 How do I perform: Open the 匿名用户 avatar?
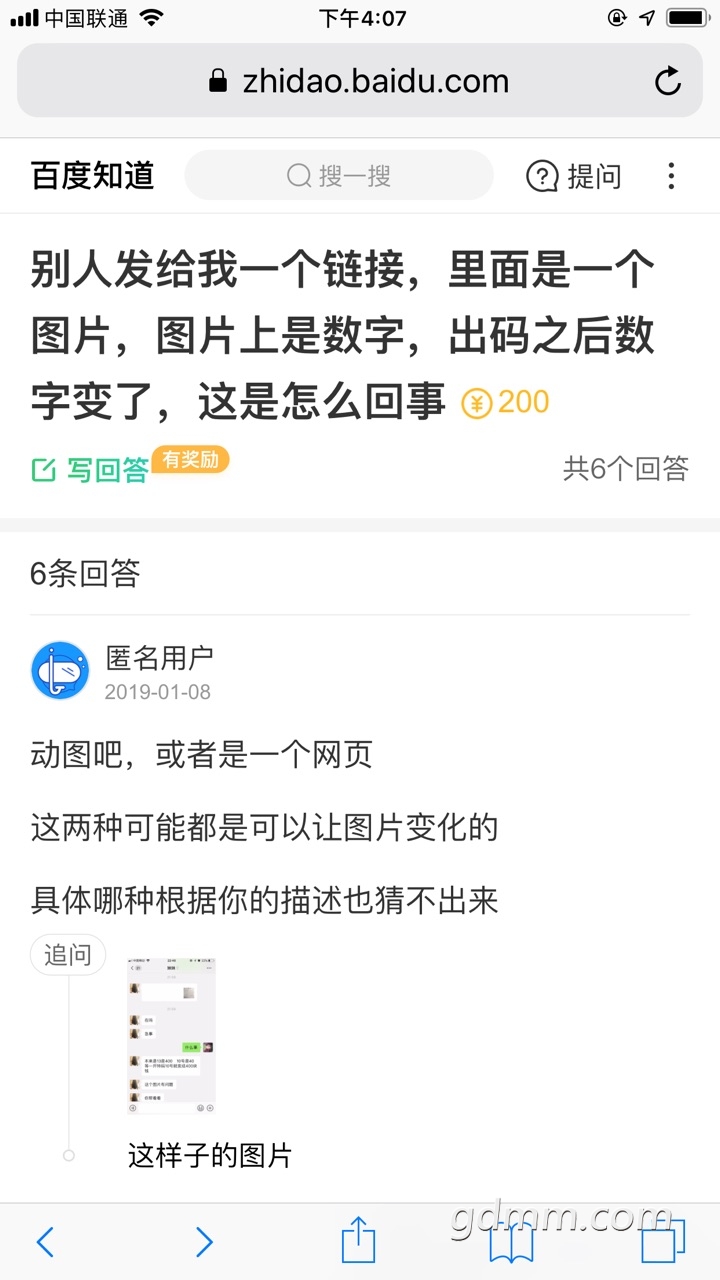tap(60, 670)
